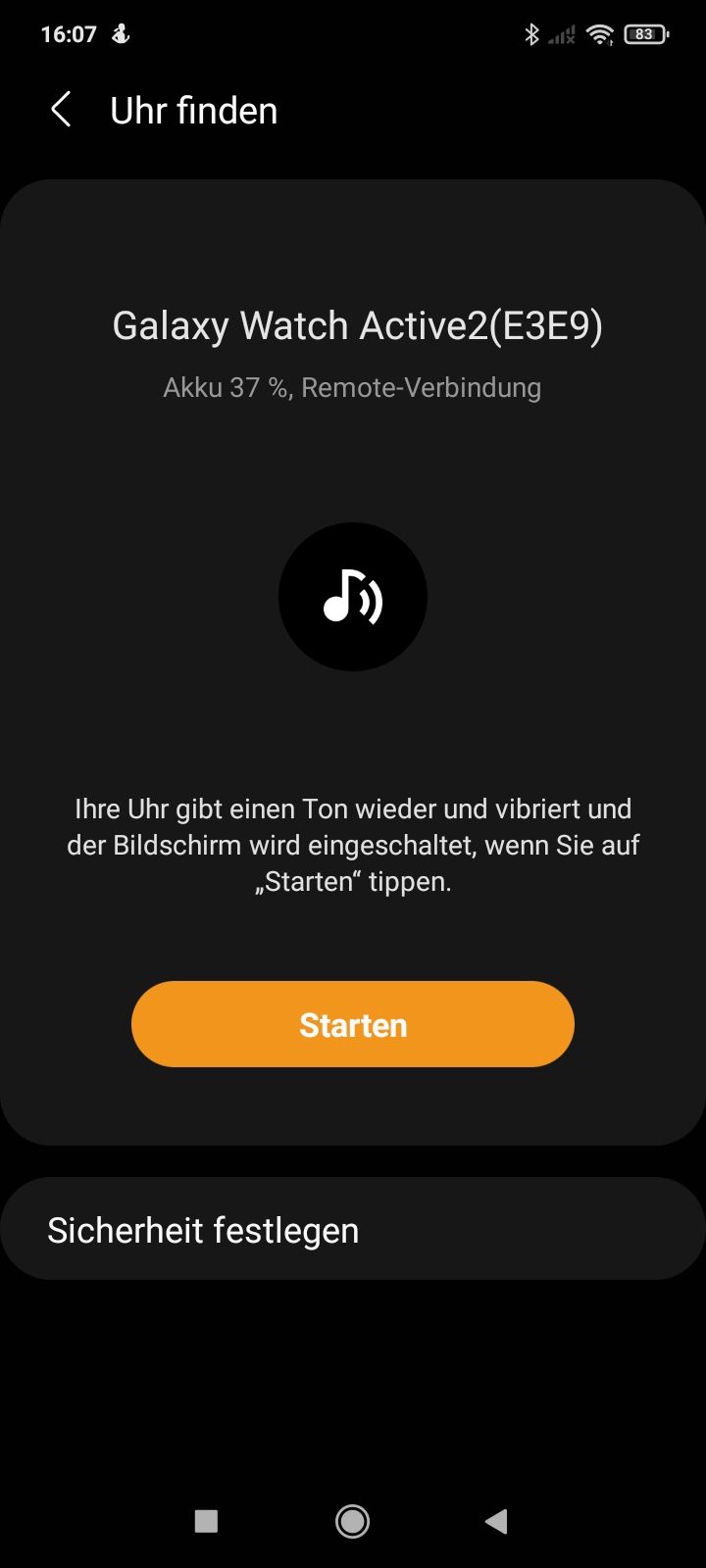This screenshot has width=706, height=1568.
Task: Go back from Uhr finden screen
Action: point(61,110)
